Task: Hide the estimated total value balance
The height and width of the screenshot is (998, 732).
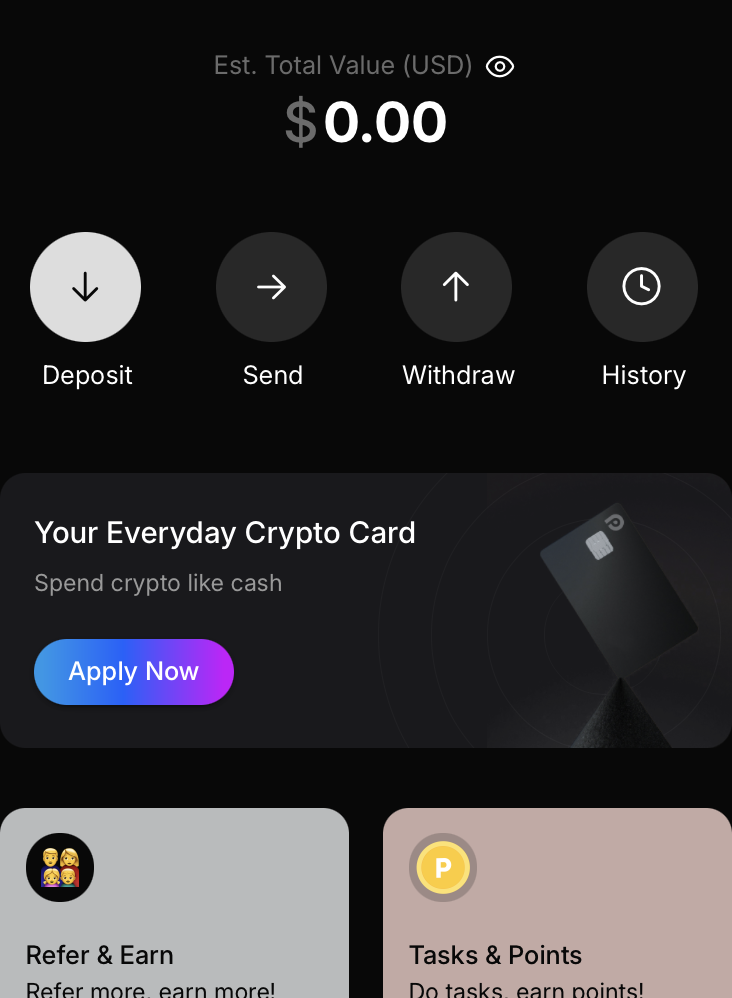Action: tap(500, 67)
